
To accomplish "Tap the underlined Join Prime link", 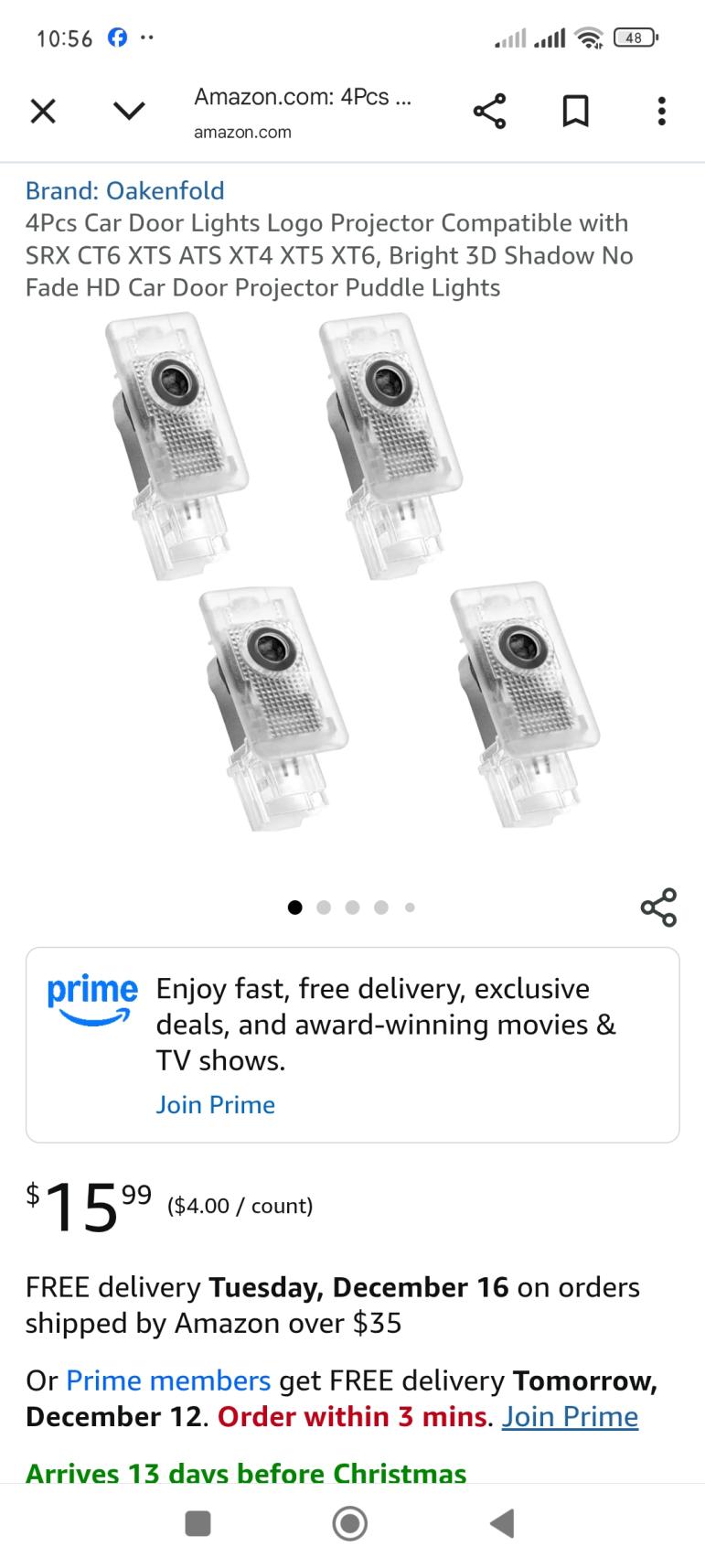I will tap(570, 1416).
